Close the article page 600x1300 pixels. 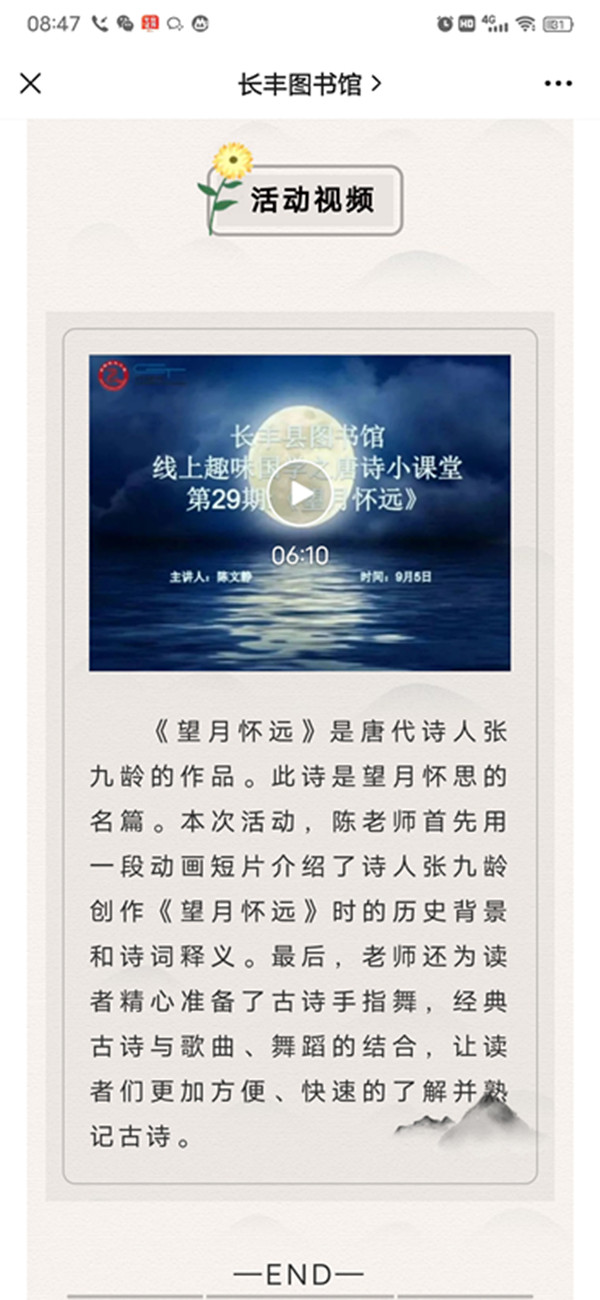31,84
